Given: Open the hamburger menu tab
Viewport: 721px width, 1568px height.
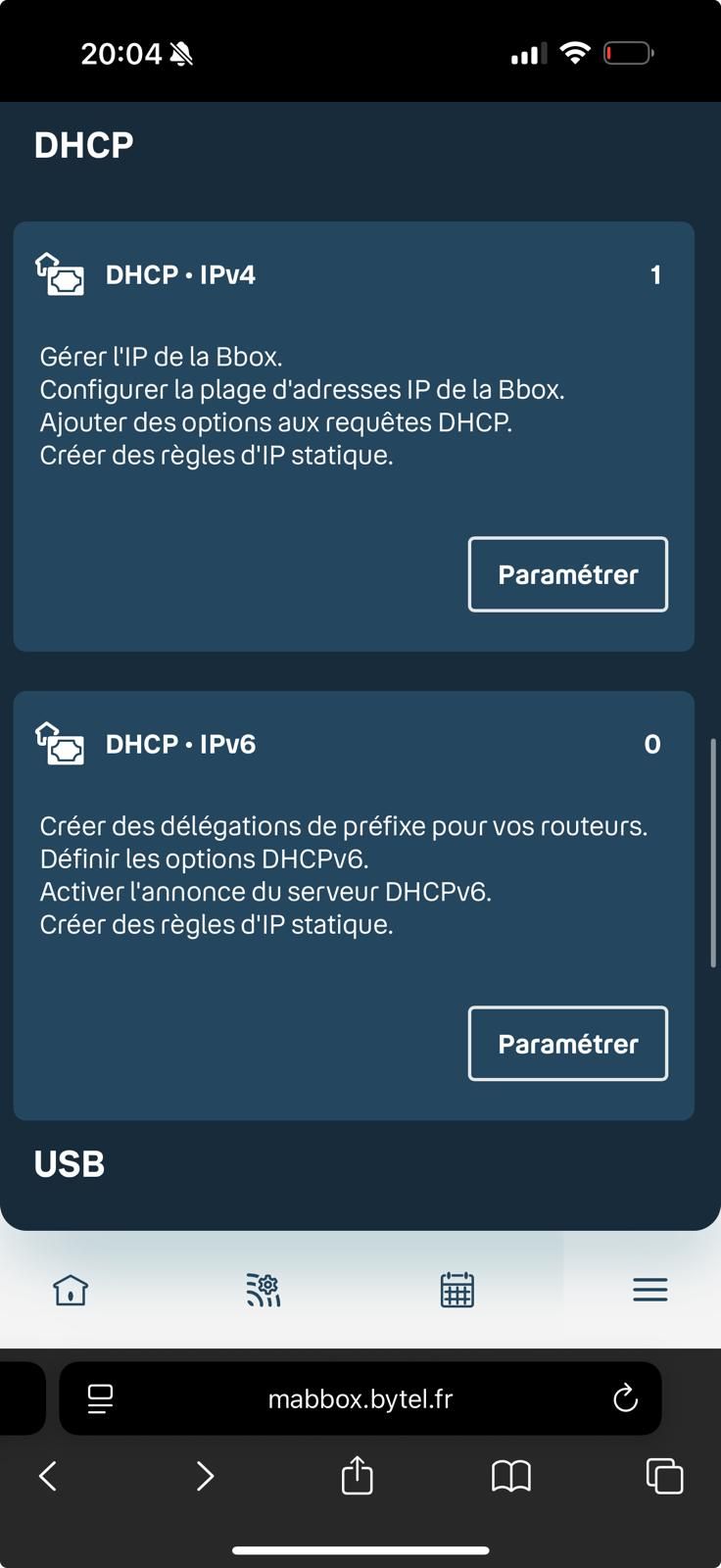Looking at the screenshot, I should point(649,1290).
